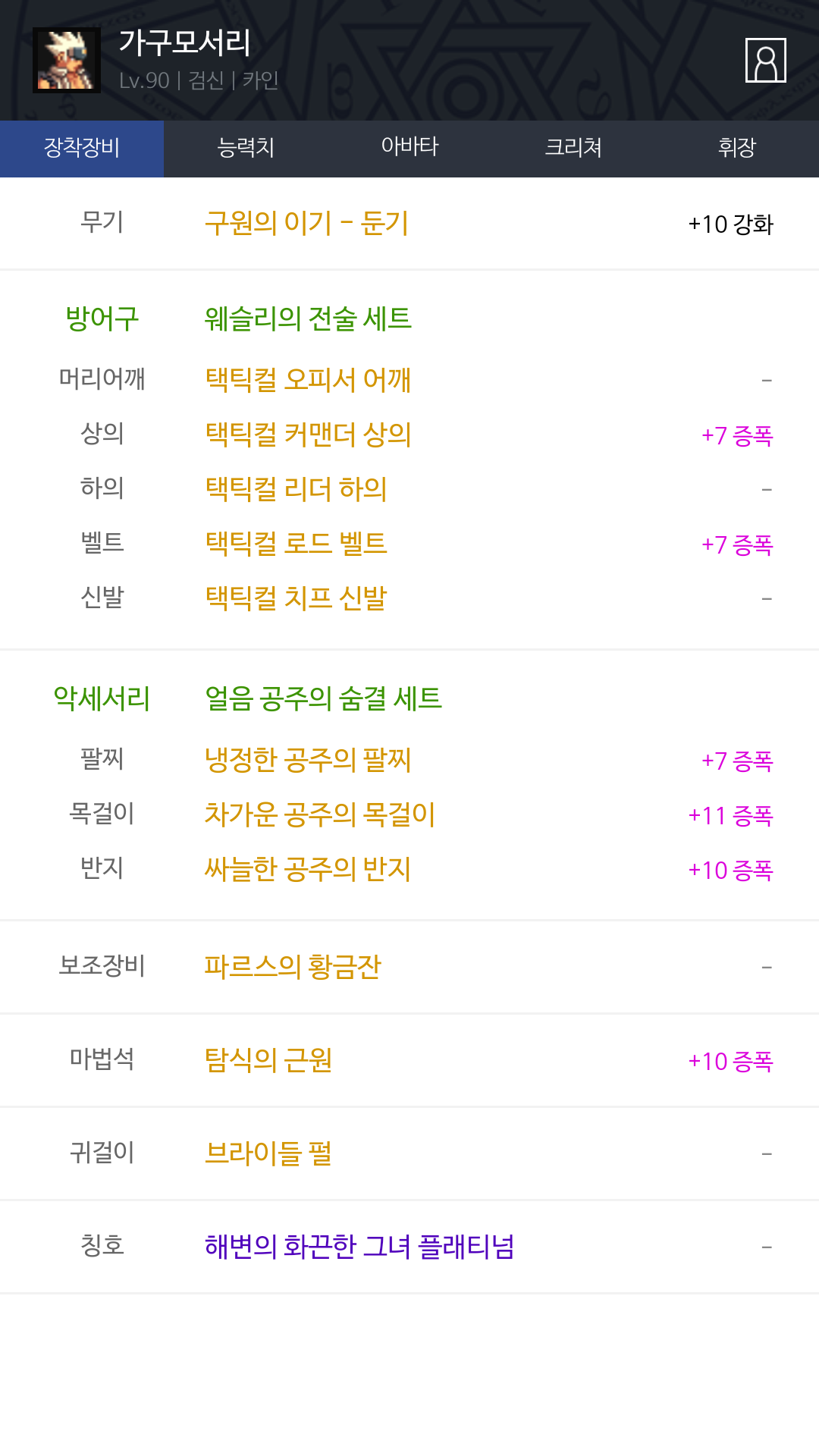Select the 휘장 tab

[737, 148]
